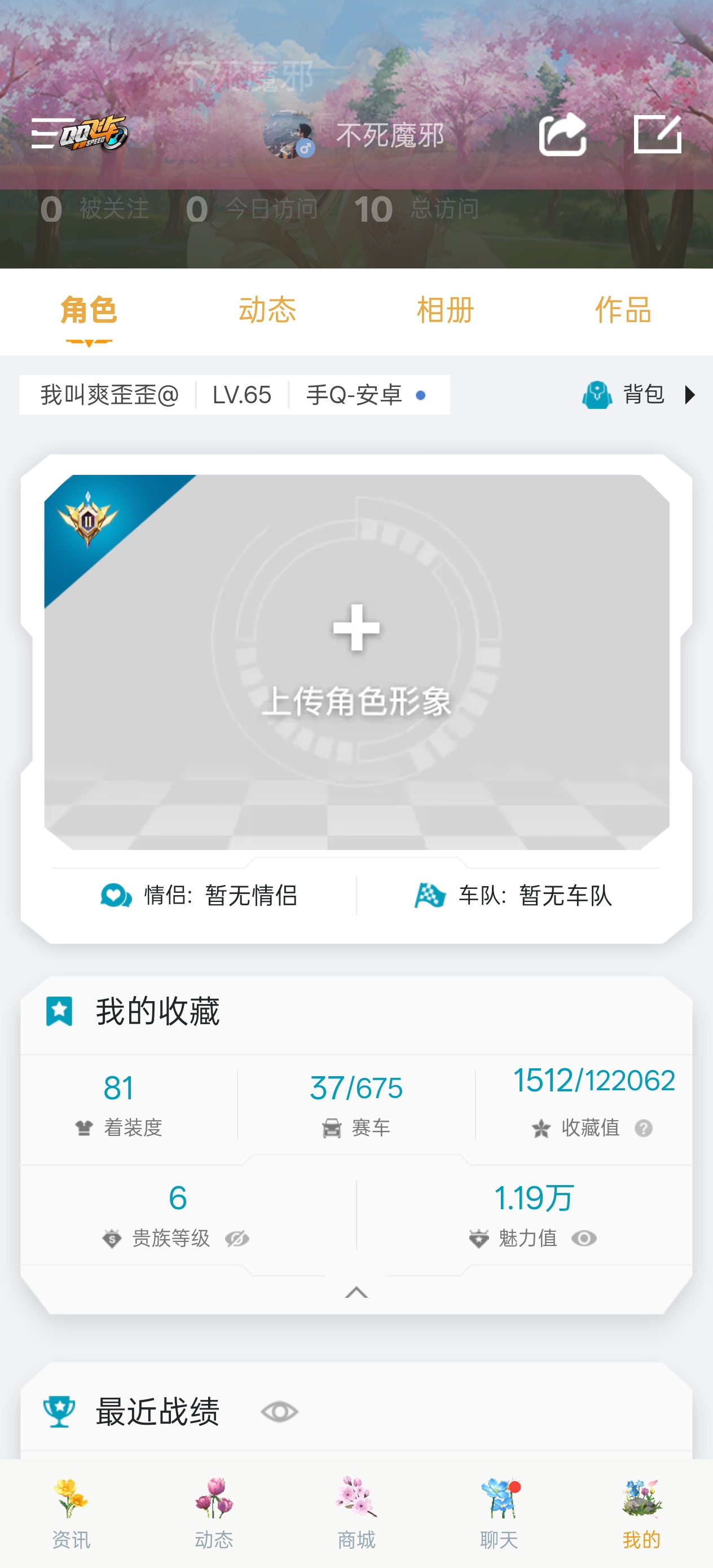This screenshot has height=1568, width=713.
Task: Open 不死魔邪 profile avatar
Action: point(288,135)
